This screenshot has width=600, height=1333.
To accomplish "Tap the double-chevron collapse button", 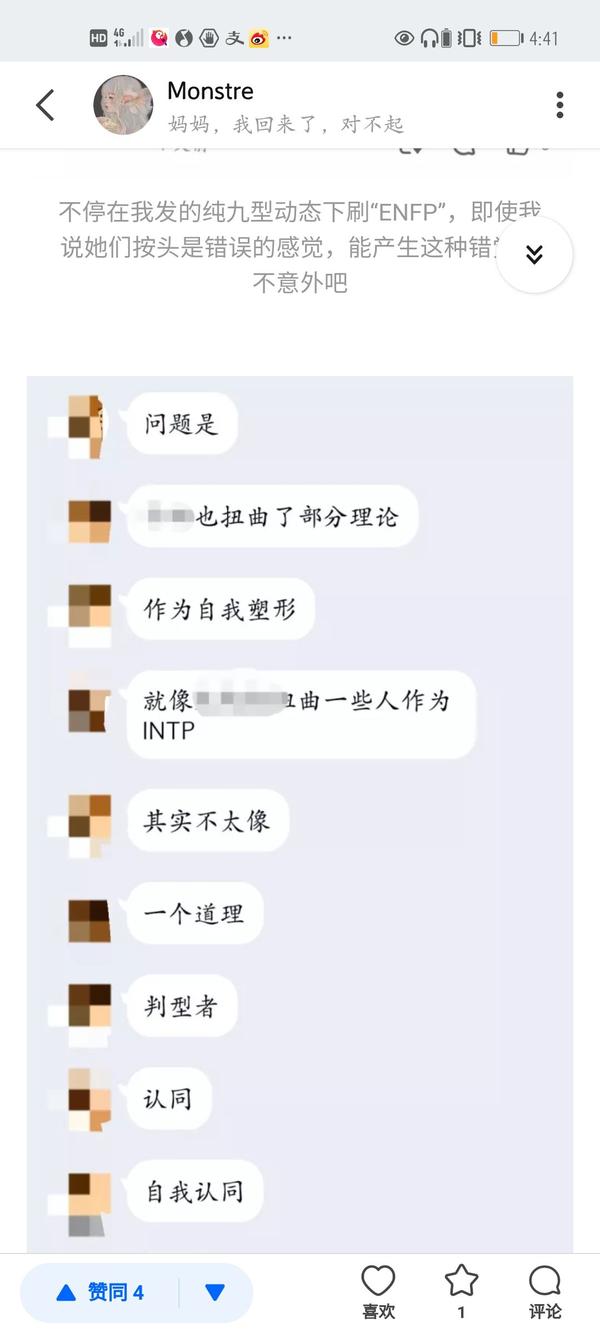I will click(534, 255).
